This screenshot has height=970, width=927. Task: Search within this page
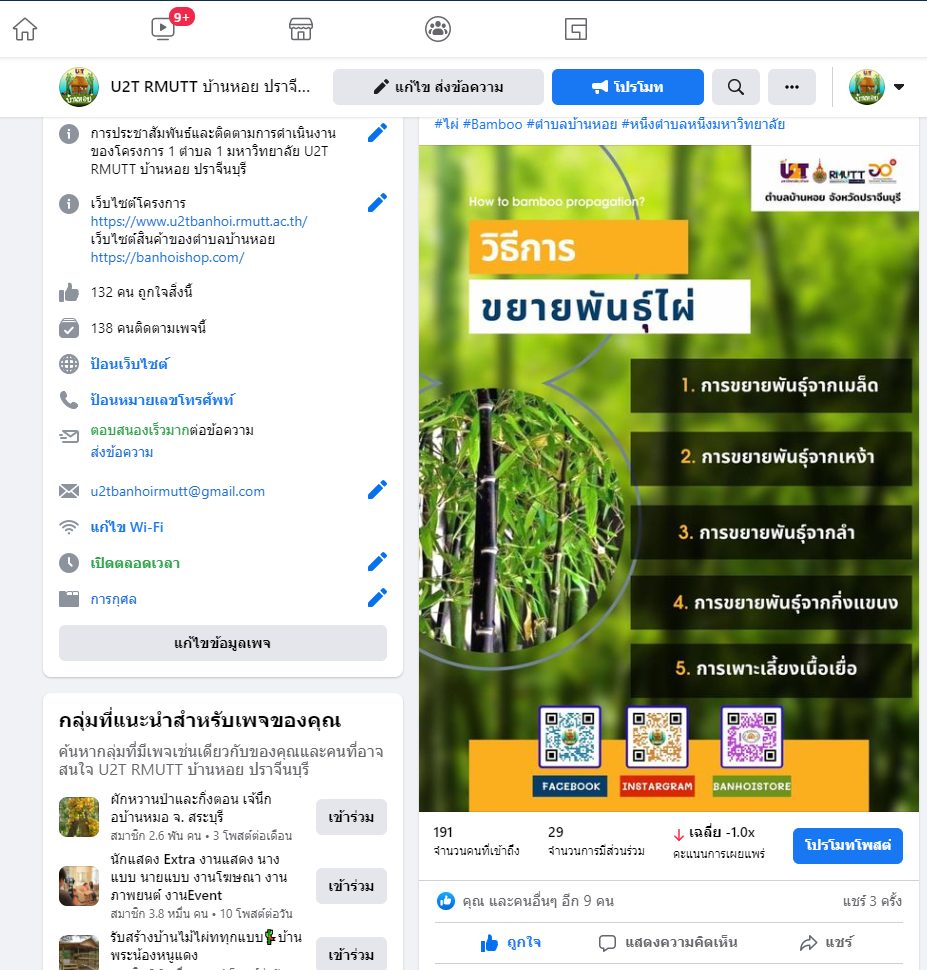click(736, 87)
